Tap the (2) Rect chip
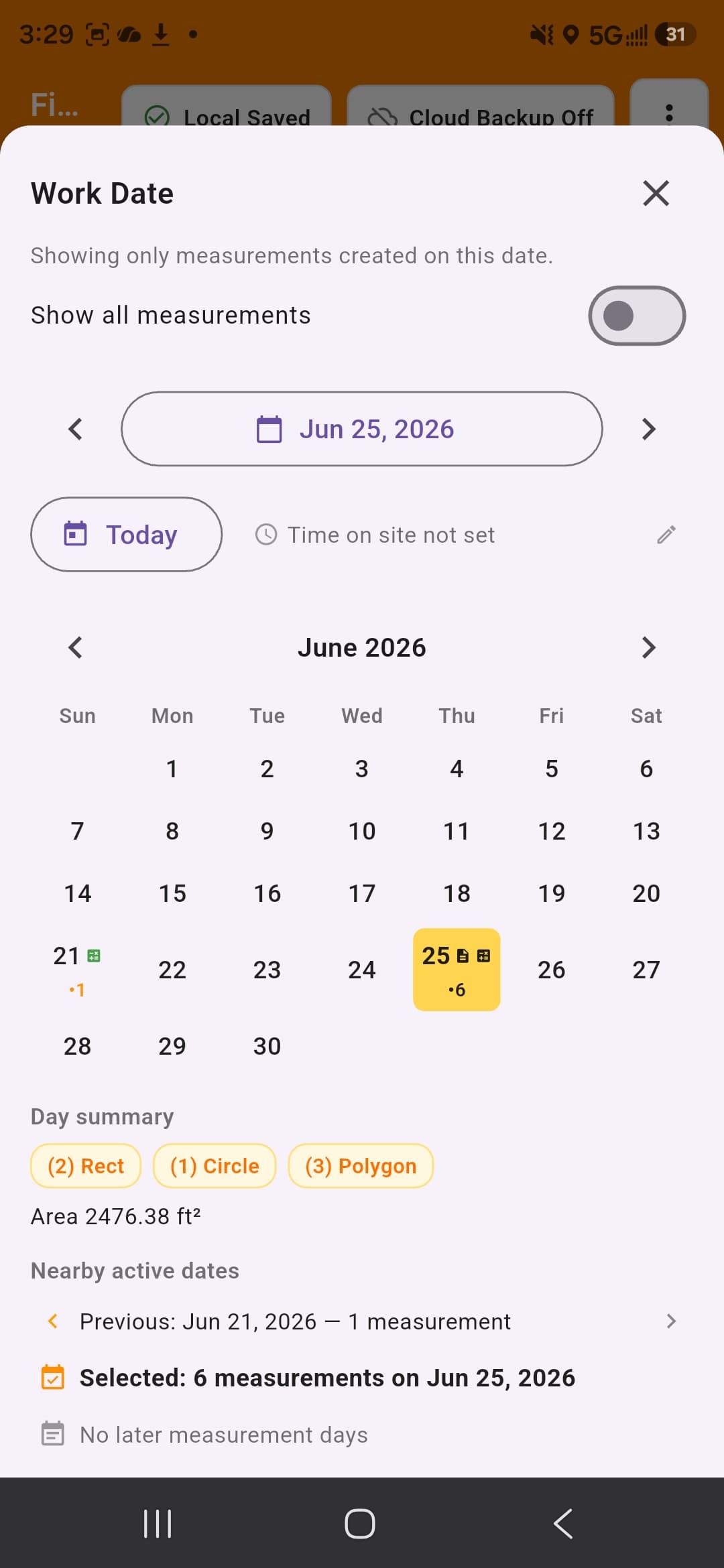This screenshot has width=724, height=1568. click(x=86, y=1166)
